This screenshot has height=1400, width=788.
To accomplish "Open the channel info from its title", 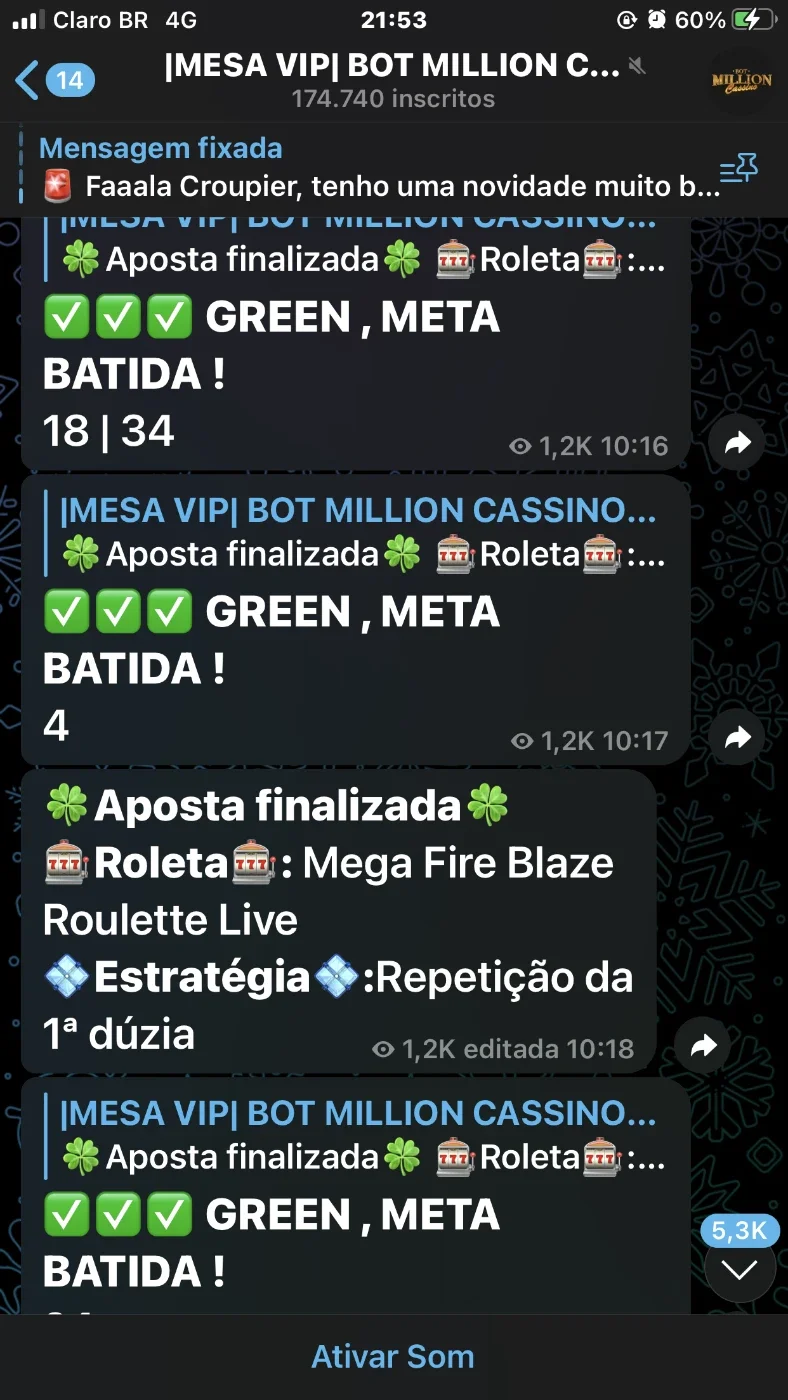I will (393, 80).
